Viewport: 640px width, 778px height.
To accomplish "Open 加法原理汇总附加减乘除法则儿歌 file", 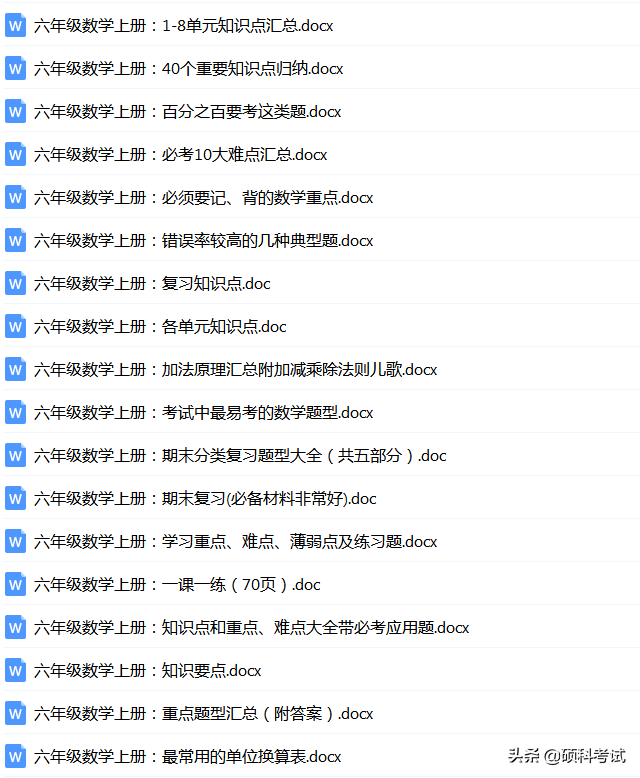I will (235, 370).
